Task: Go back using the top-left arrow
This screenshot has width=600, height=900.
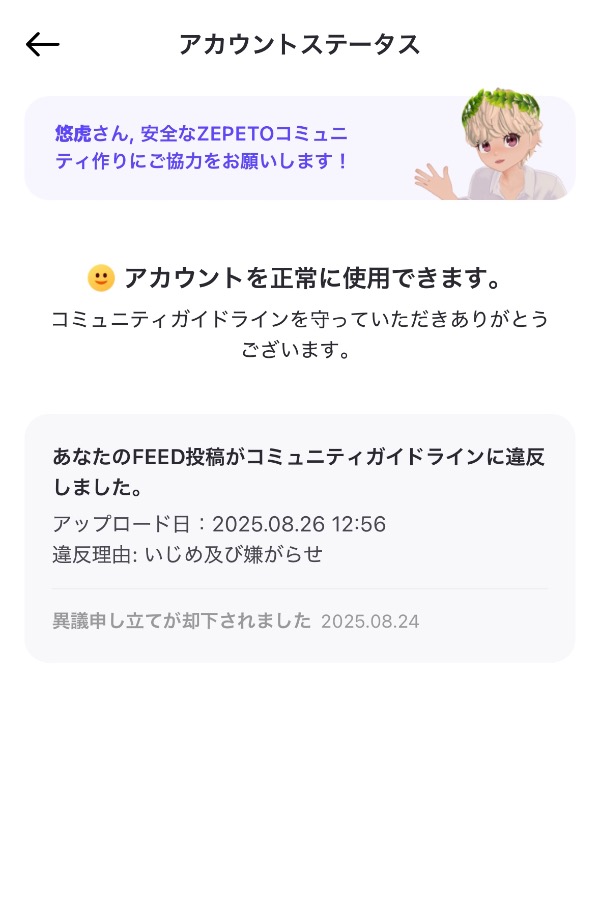Action: tap(43, 44)
